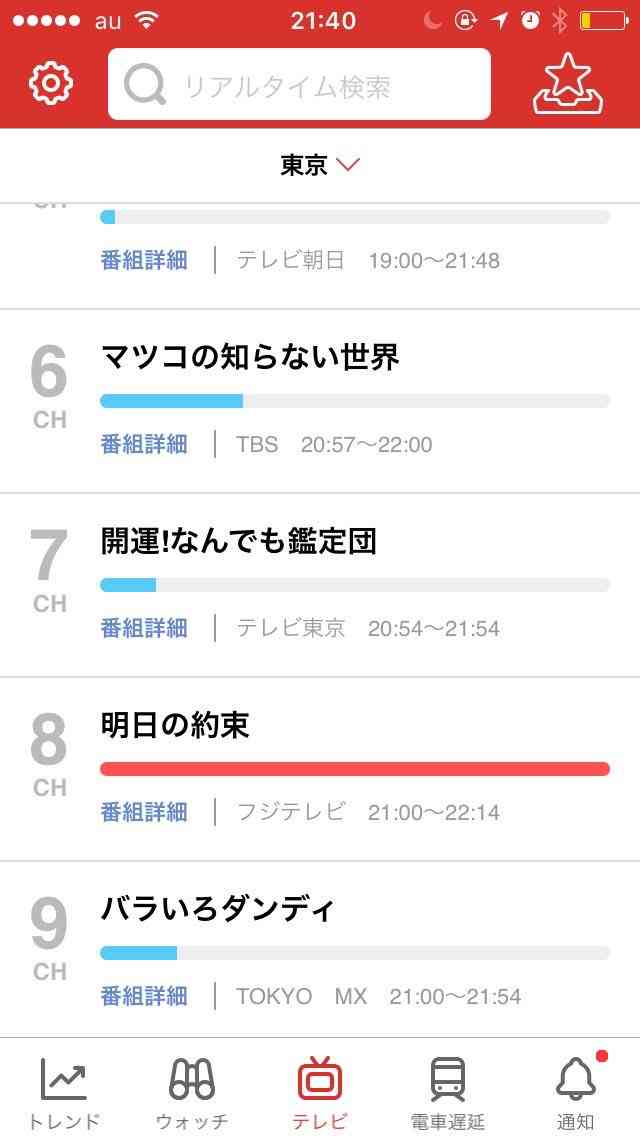This screenshot has height=1136, width=640.
Task: Open the 通知 notifications tab
Action: (575, 1092)
